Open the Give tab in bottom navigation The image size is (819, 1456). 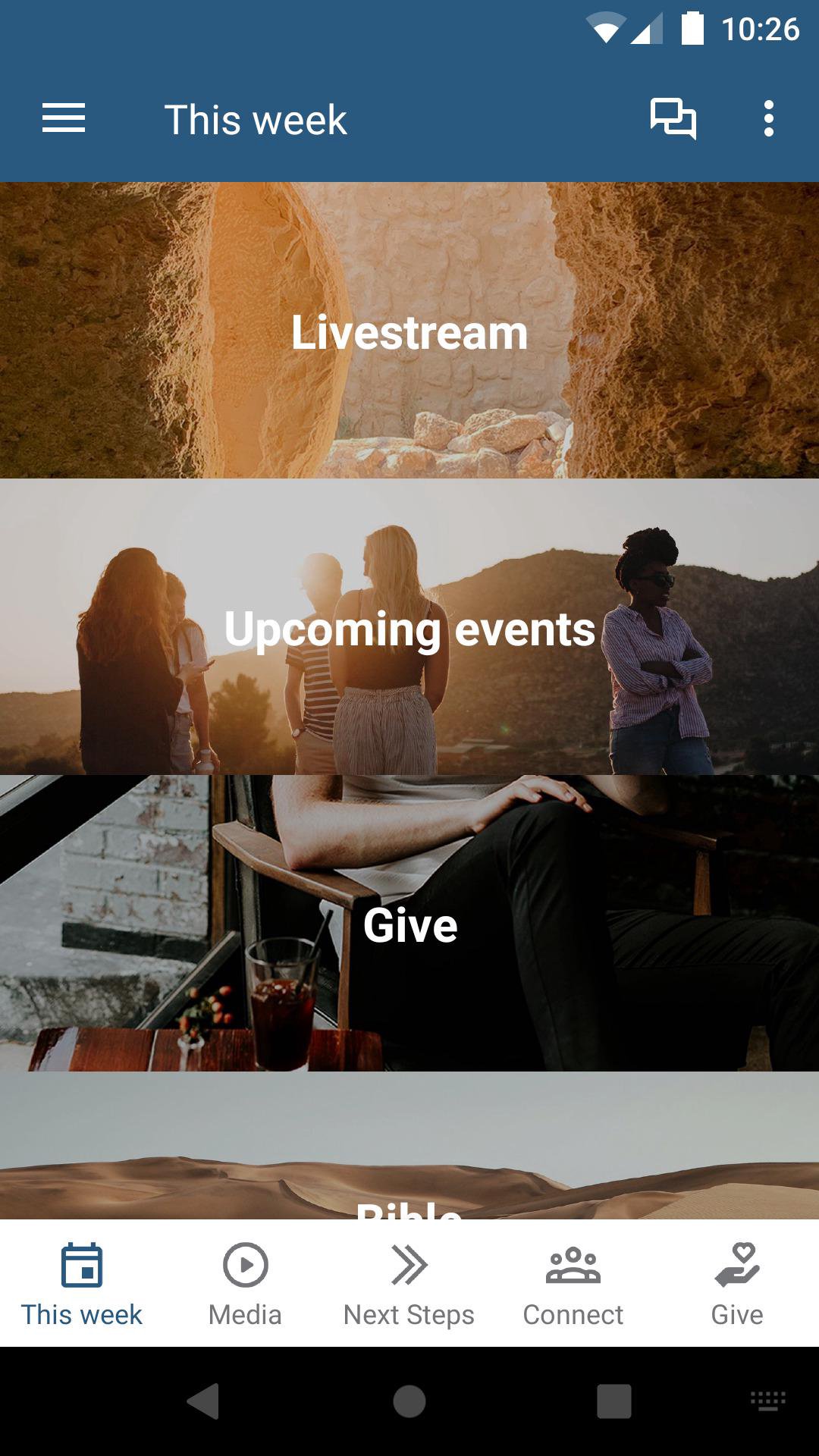(736, 1283)
